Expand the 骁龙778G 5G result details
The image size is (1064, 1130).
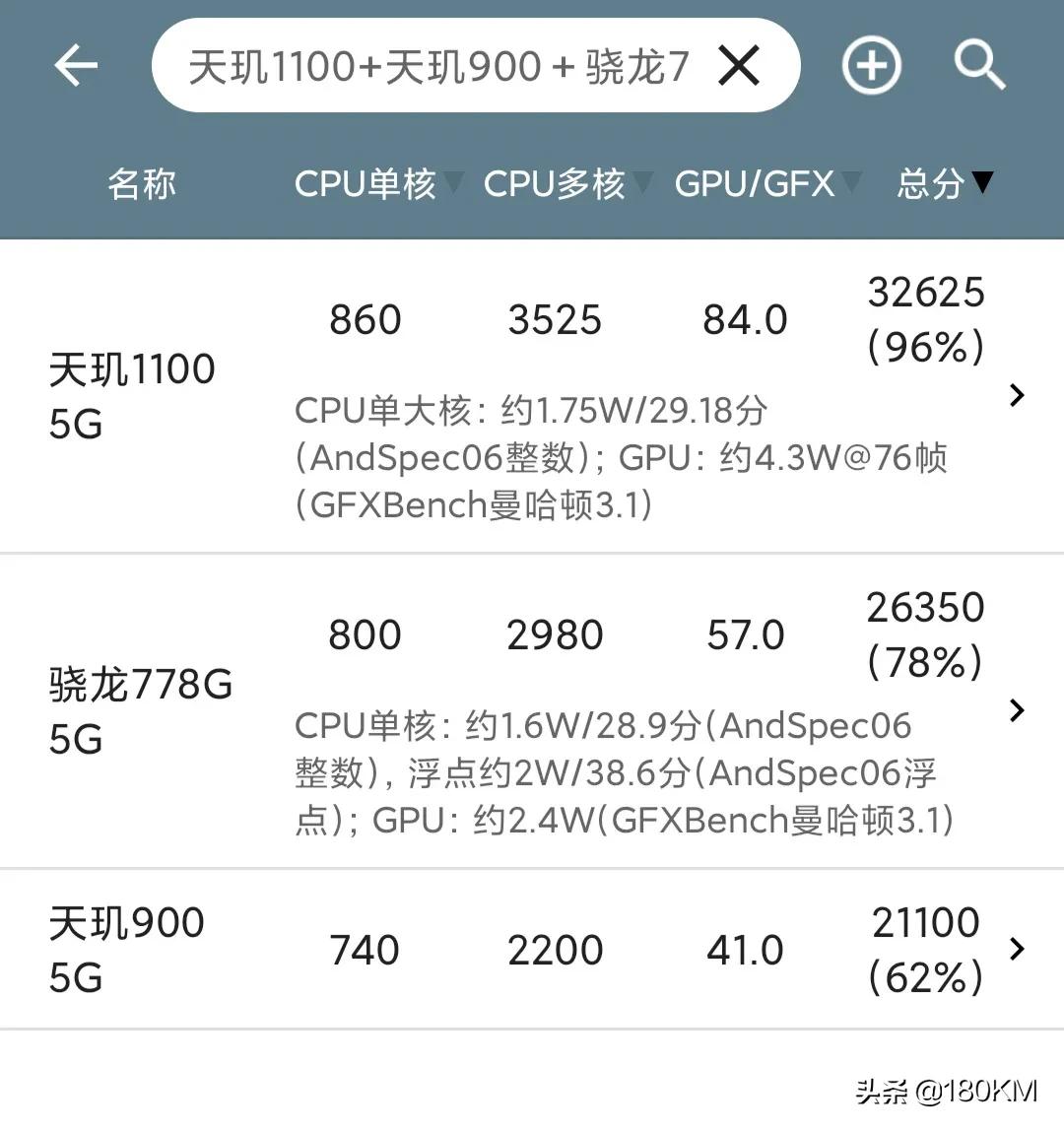coord(1017,711)
